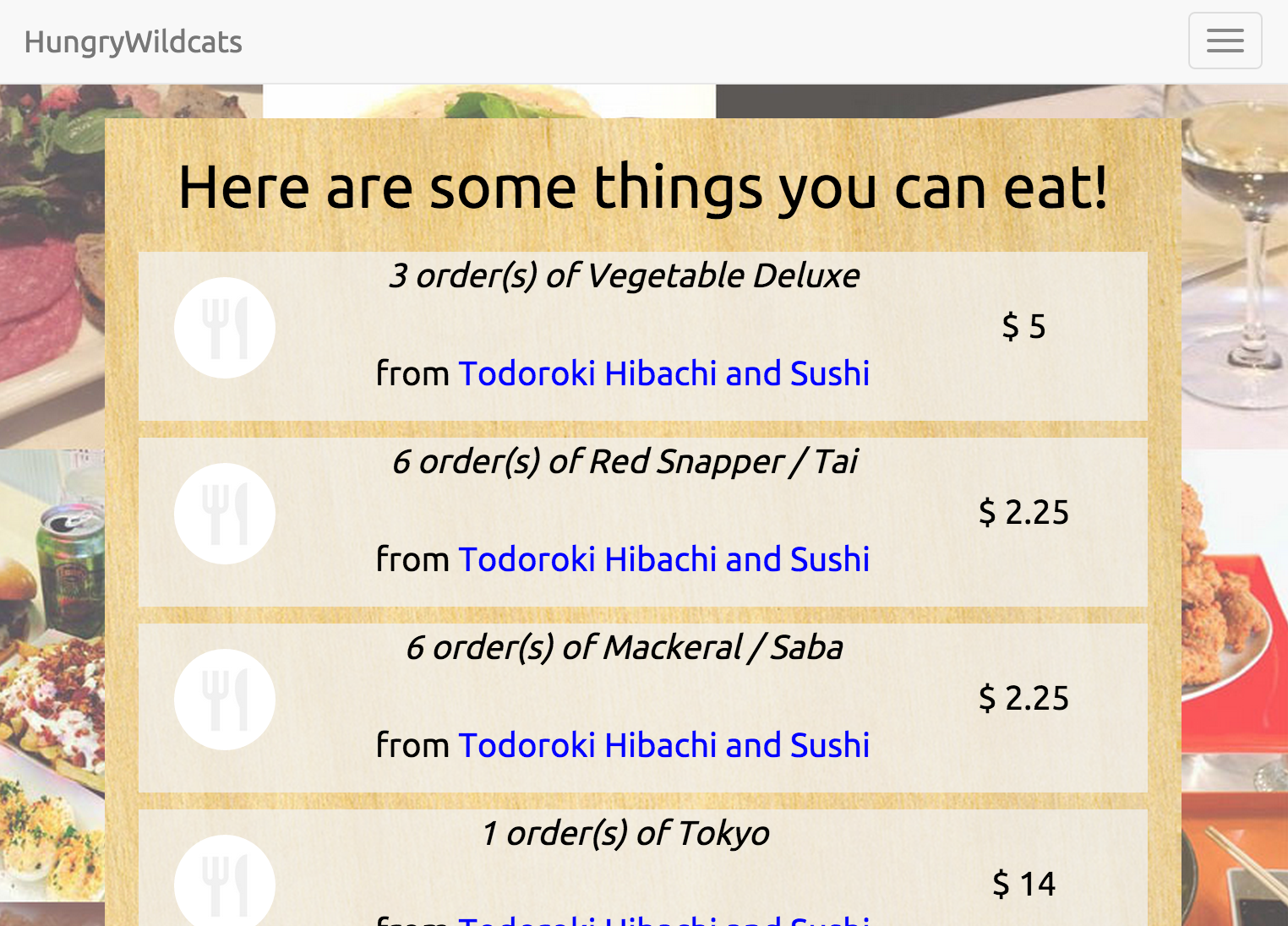Open the restaurant link under Red Snapper / Tai
1288x926 pixels.
[x=663, y=559]
